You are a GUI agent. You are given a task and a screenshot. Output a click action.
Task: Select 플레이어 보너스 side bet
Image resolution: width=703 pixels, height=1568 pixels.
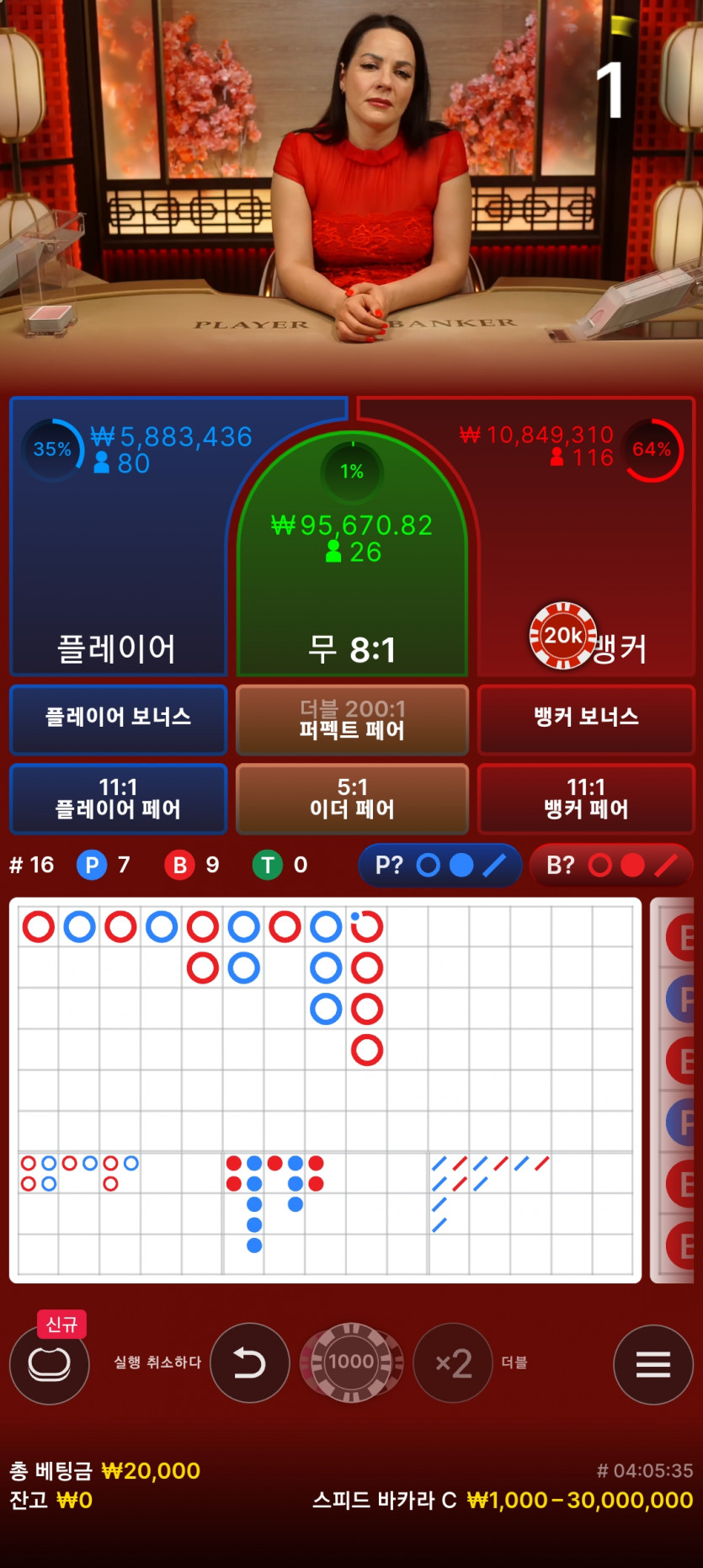[119, 718]
